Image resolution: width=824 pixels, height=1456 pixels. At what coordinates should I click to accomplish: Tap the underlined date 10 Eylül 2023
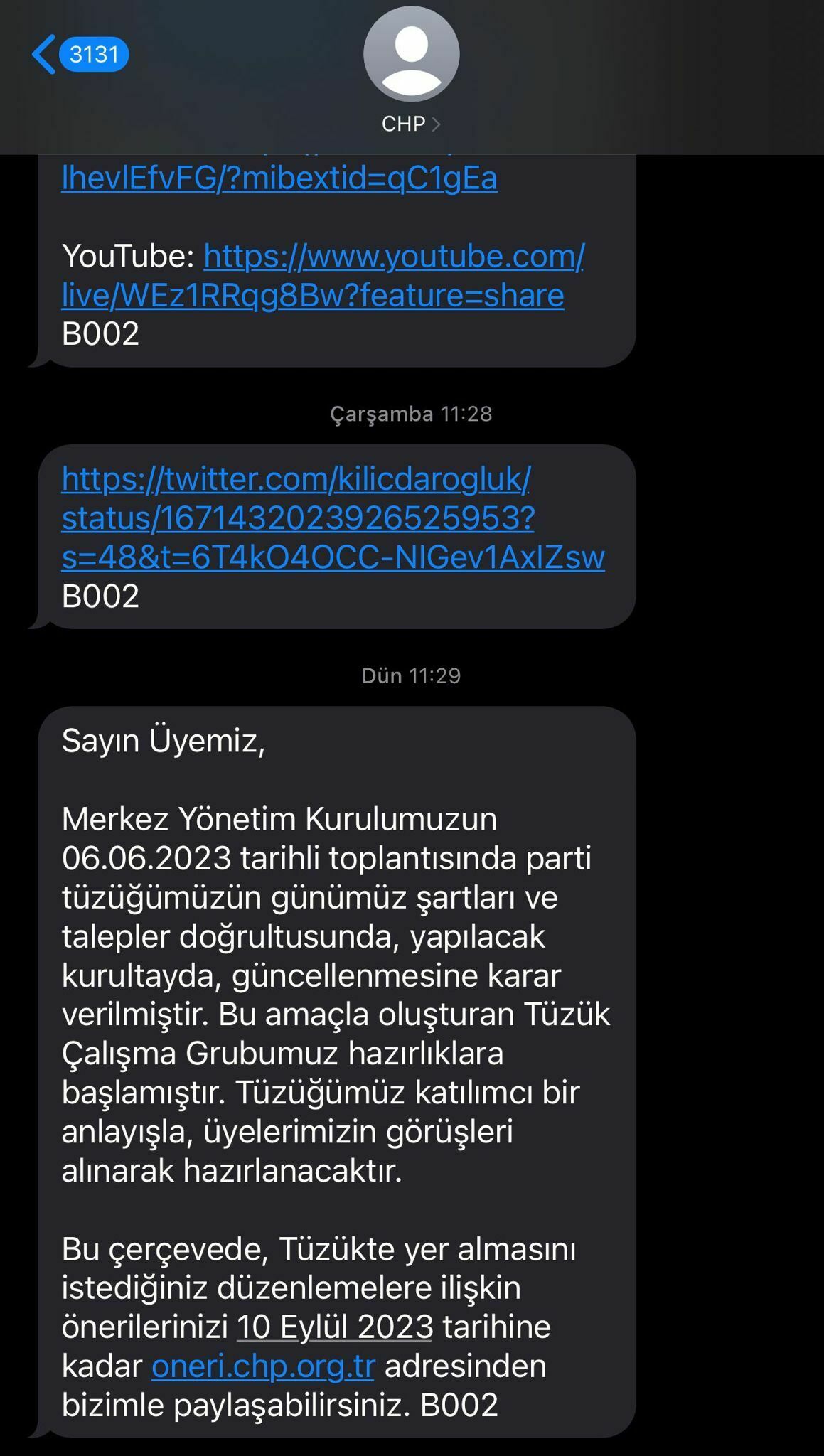point(335,1327)
